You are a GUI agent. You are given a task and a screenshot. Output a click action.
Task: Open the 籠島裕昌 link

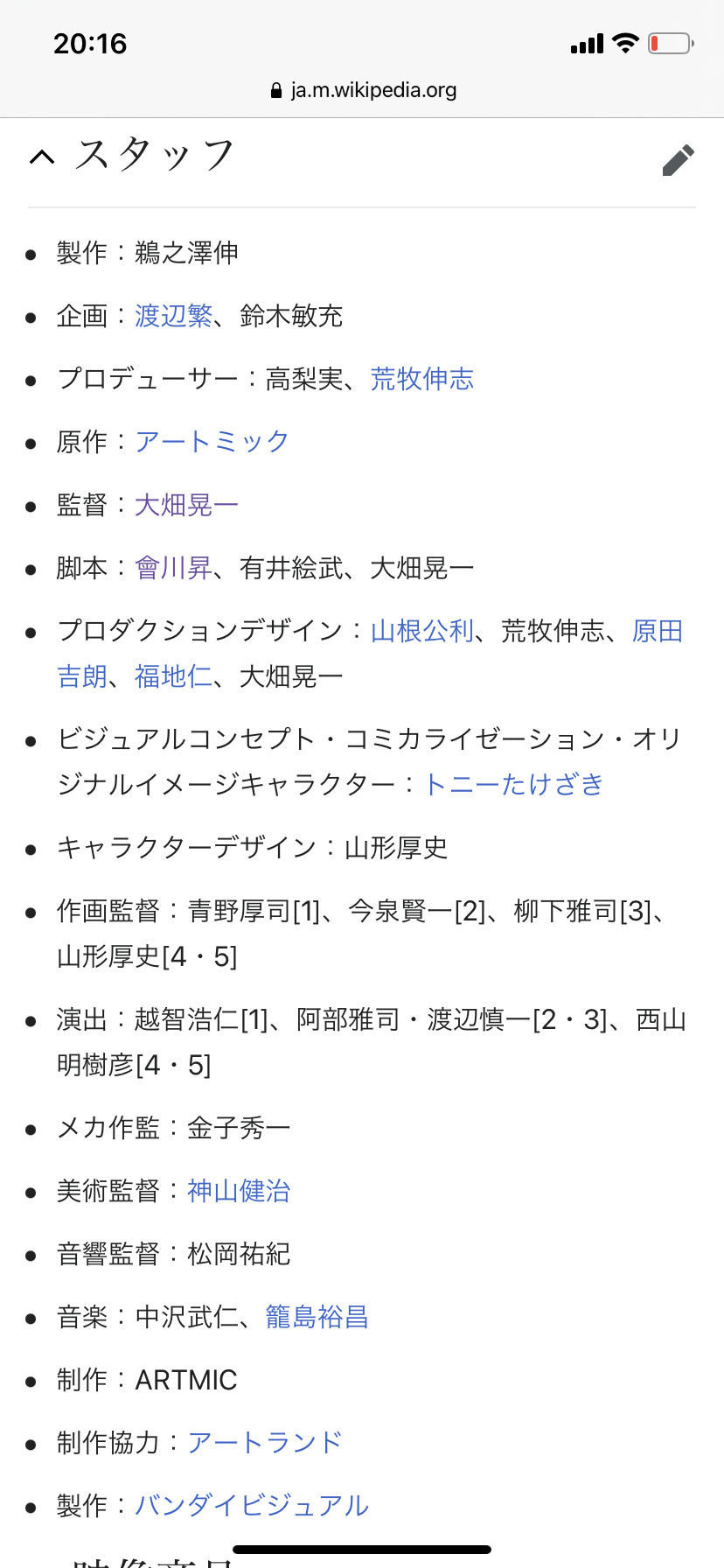pyautogui.click(x=317, y=1317)
